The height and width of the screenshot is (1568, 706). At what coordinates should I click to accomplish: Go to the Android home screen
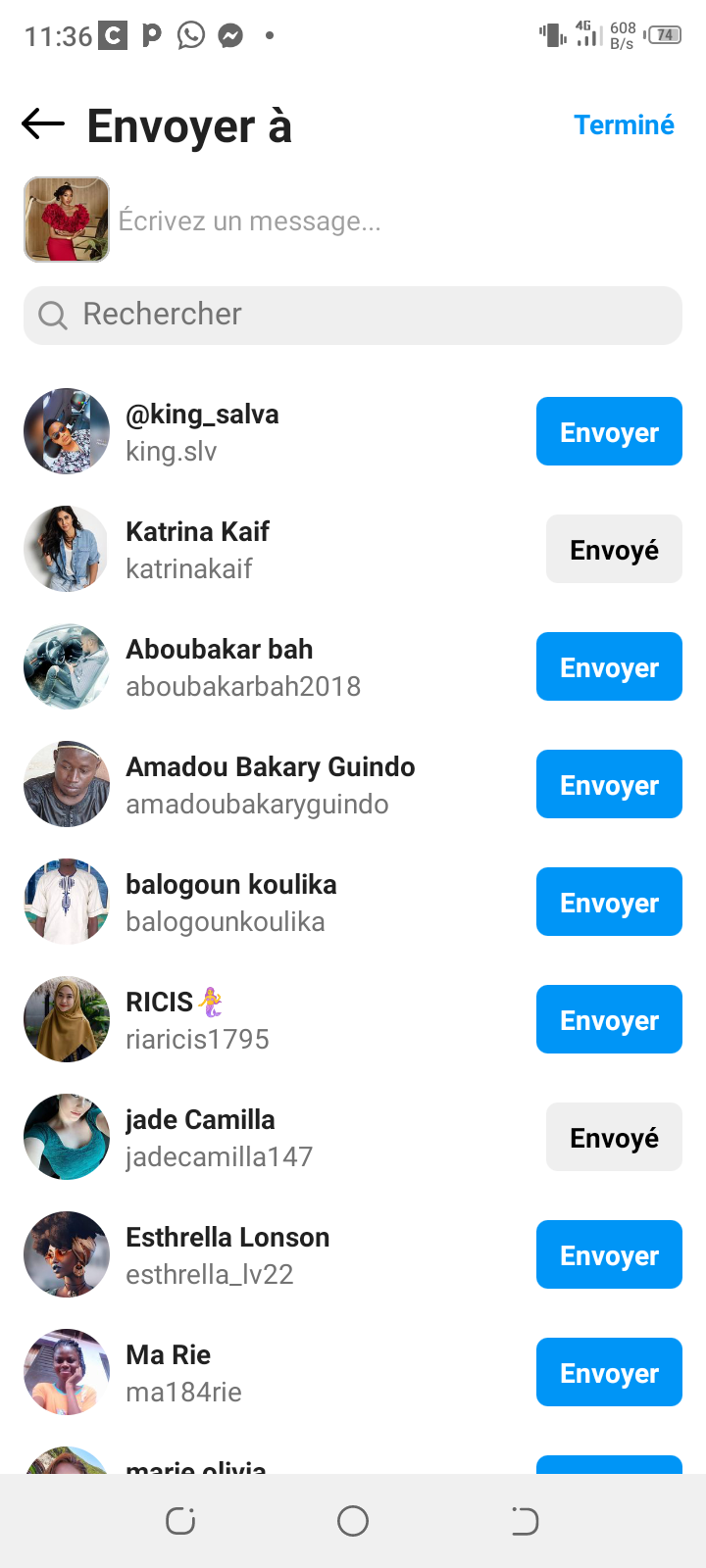point(353,1521)
